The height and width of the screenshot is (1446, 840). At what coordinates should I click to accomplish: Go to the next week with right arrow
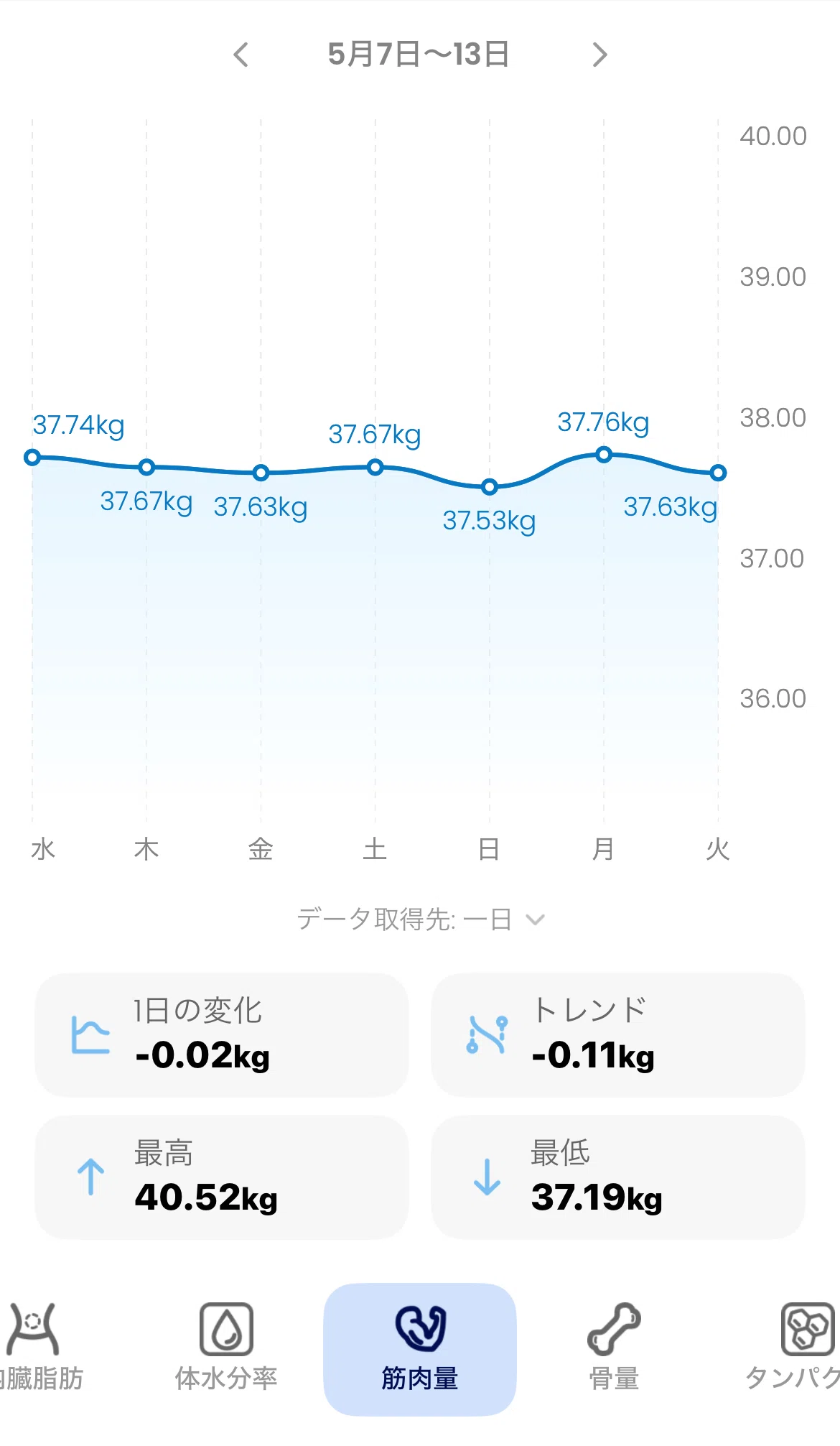599,55
